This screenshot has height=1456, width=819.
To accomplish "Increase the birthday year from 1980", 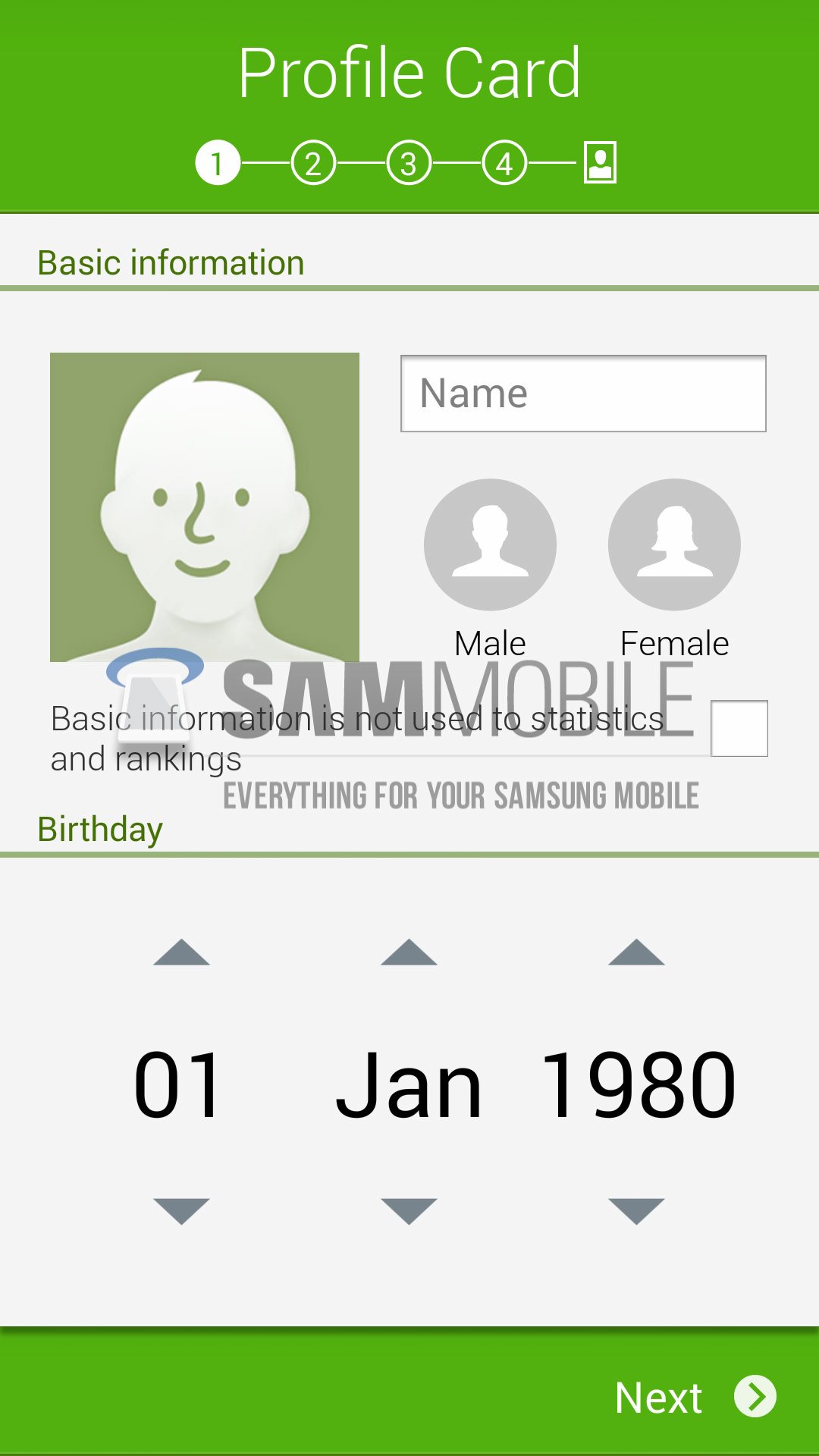I will (x=636, y=952).
